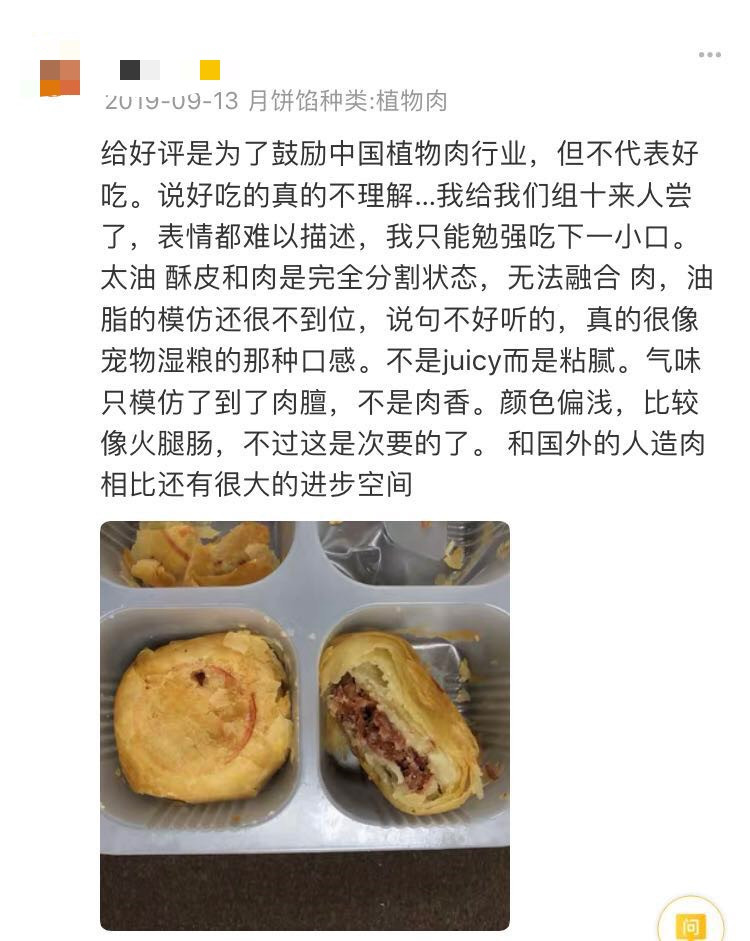750x941 pixels.
Task: Open the mooncake review photo
Action: tap(305, 724)
